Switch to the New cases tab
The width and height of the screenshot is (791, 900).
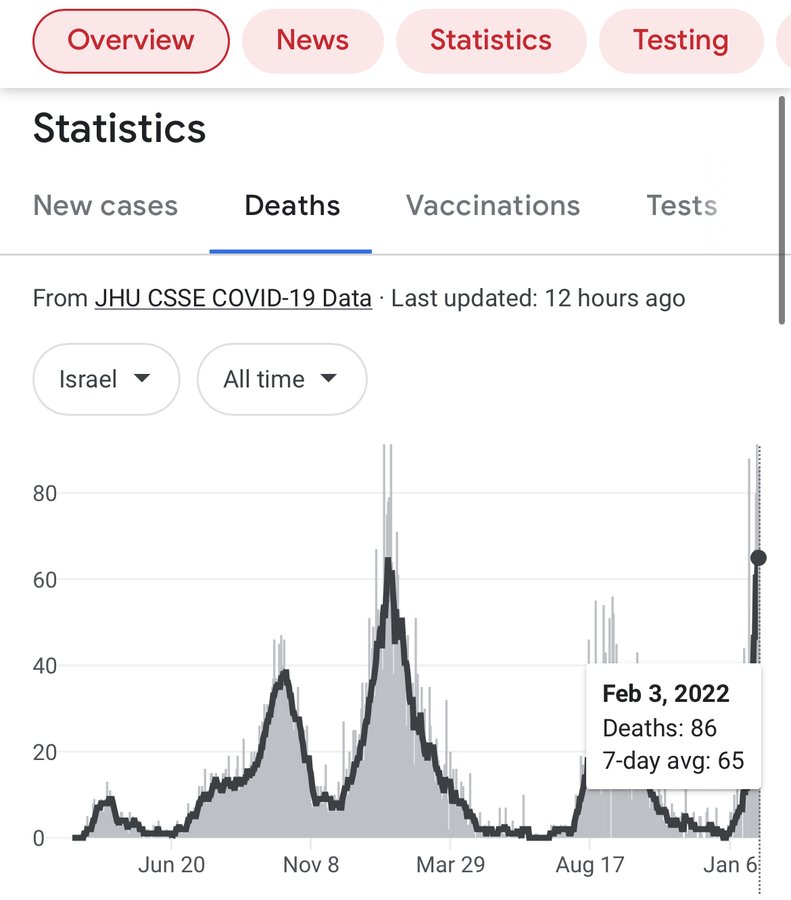point(105,206)
